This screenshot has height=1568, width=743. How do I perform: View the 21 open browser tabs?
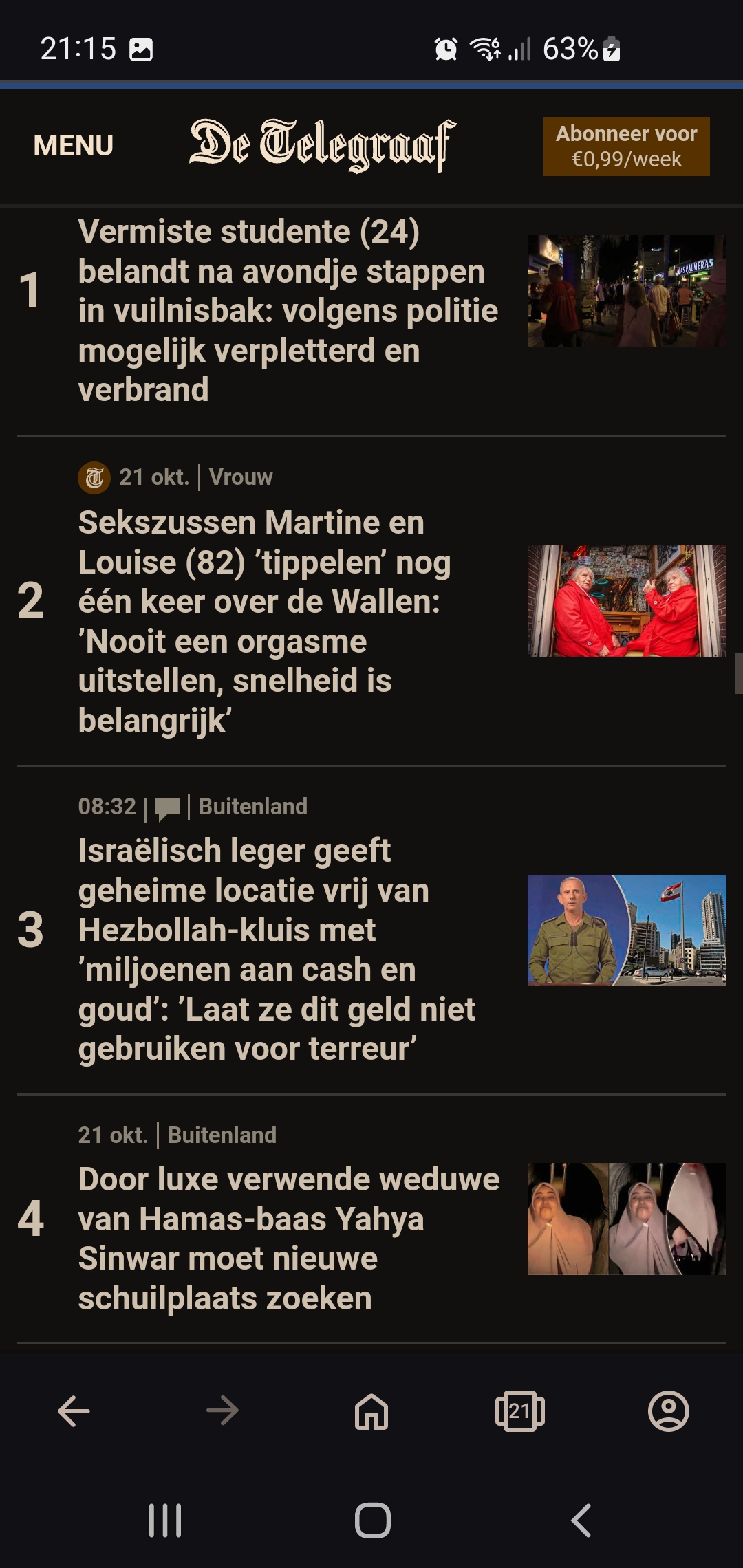(520, 1411)
